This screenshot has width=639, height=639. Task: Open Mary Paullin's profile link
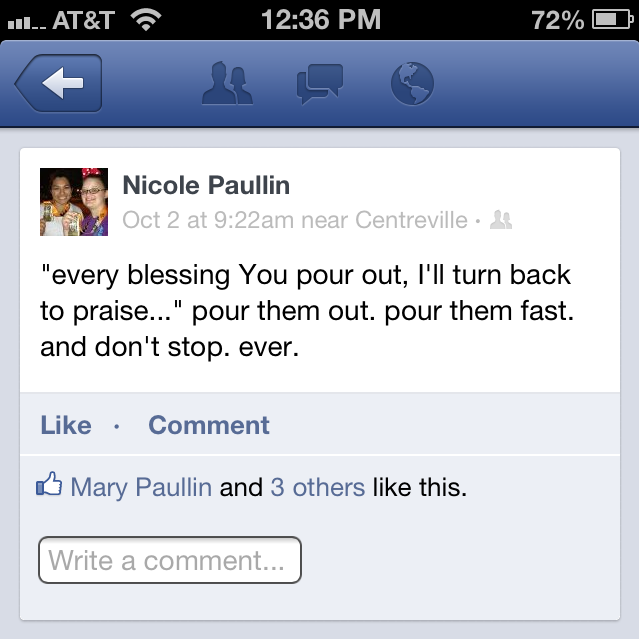coord(141,488)
